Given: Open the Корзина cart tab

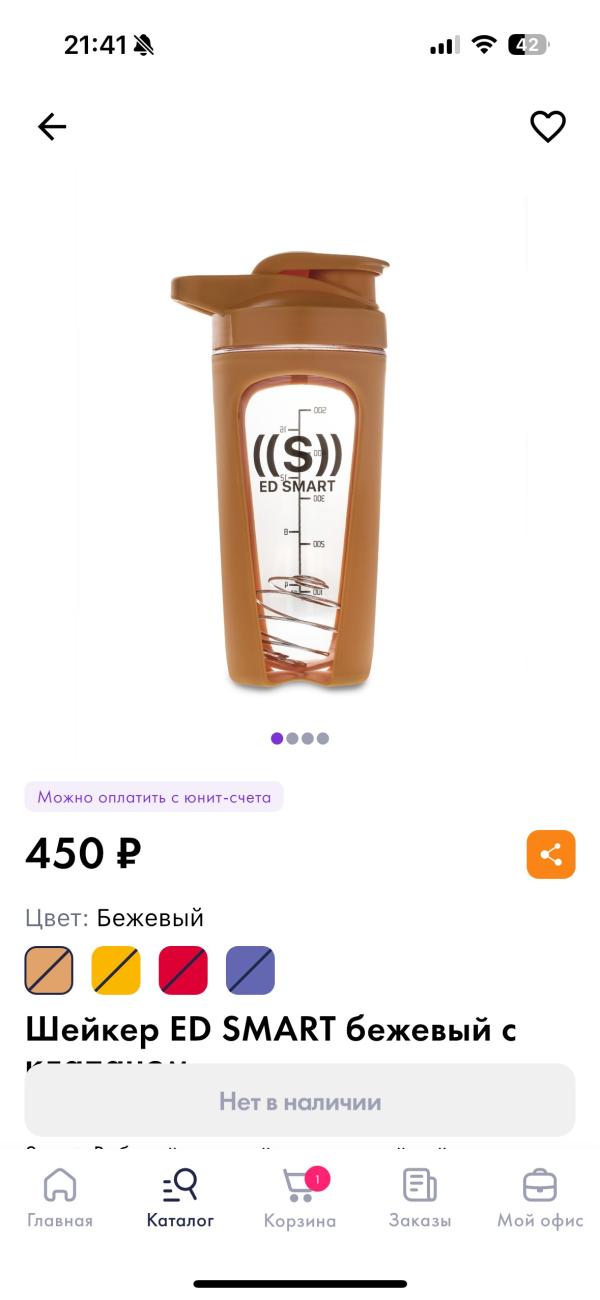Looking at the screenshot, I should [300, 1198].
